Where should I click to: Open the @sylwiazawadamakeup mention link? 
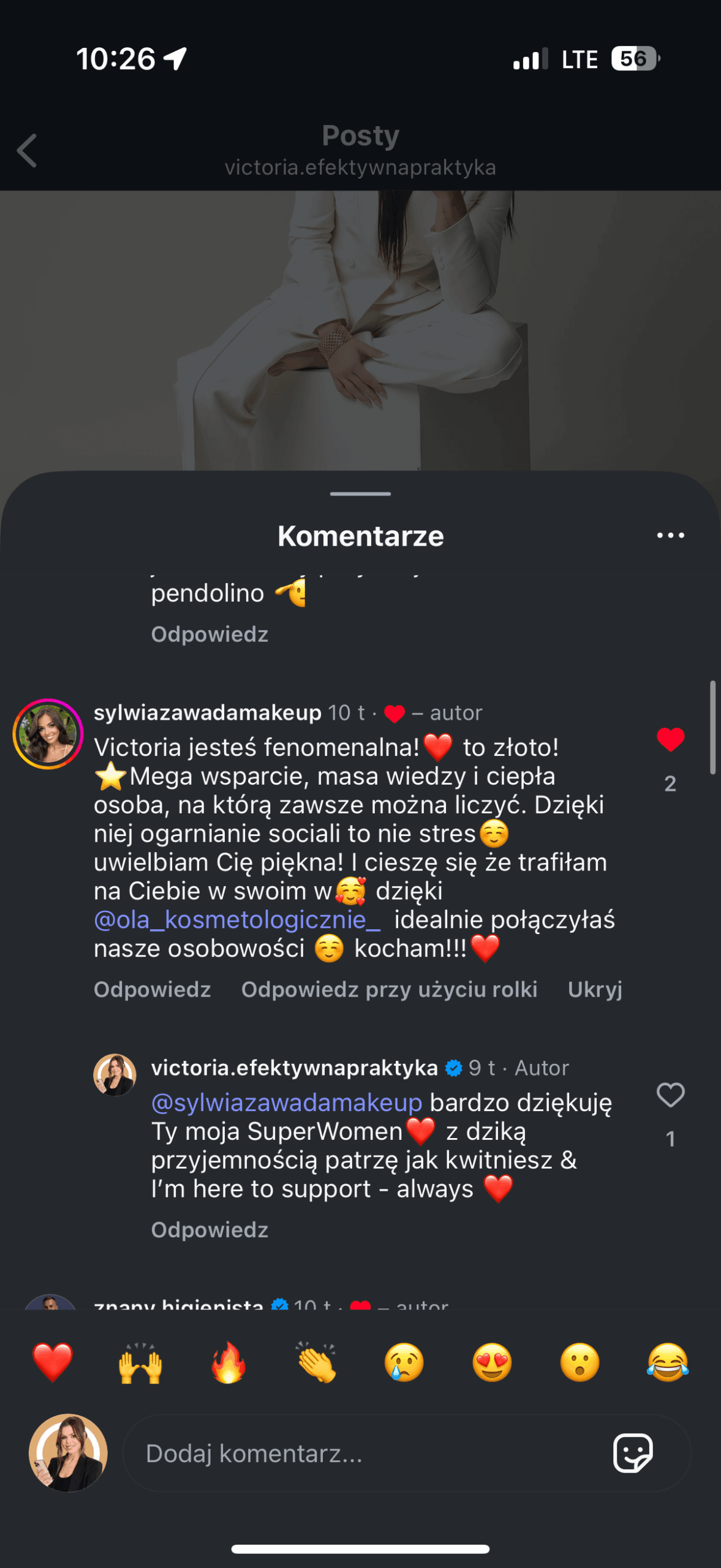click(x=287, y=1102)
